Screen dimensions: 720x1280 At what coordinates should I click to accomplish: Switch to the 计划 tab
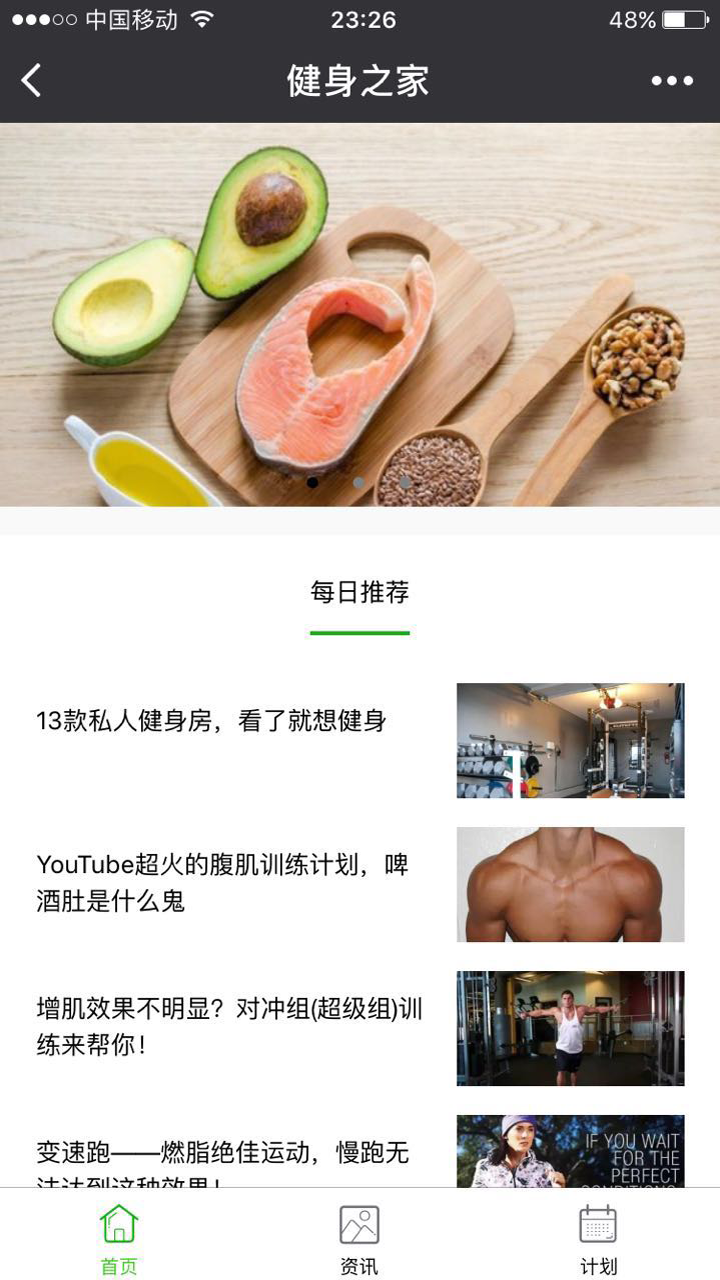coord(598,1238)
